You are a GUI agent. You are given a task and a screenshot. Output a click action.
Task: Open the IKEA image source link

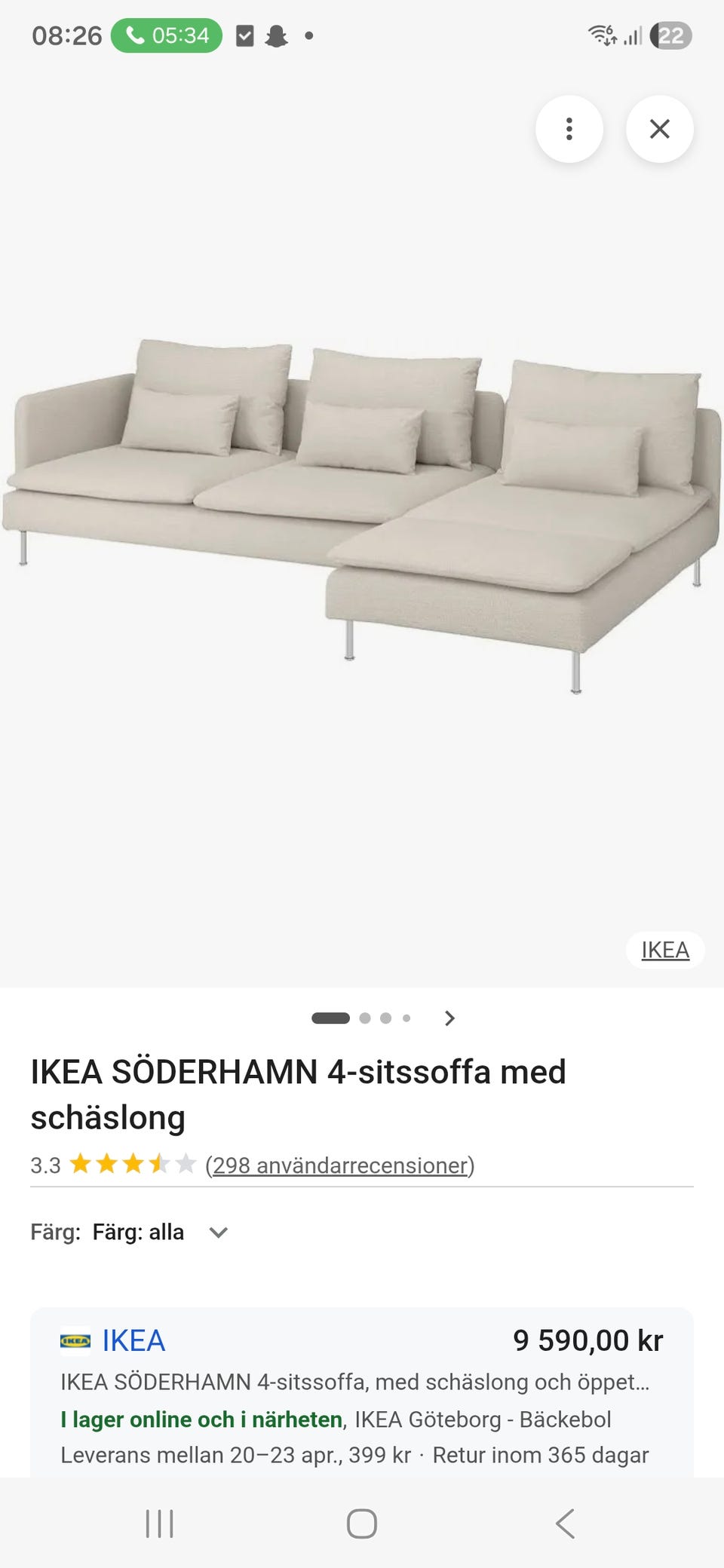click(x=664, y=950)
